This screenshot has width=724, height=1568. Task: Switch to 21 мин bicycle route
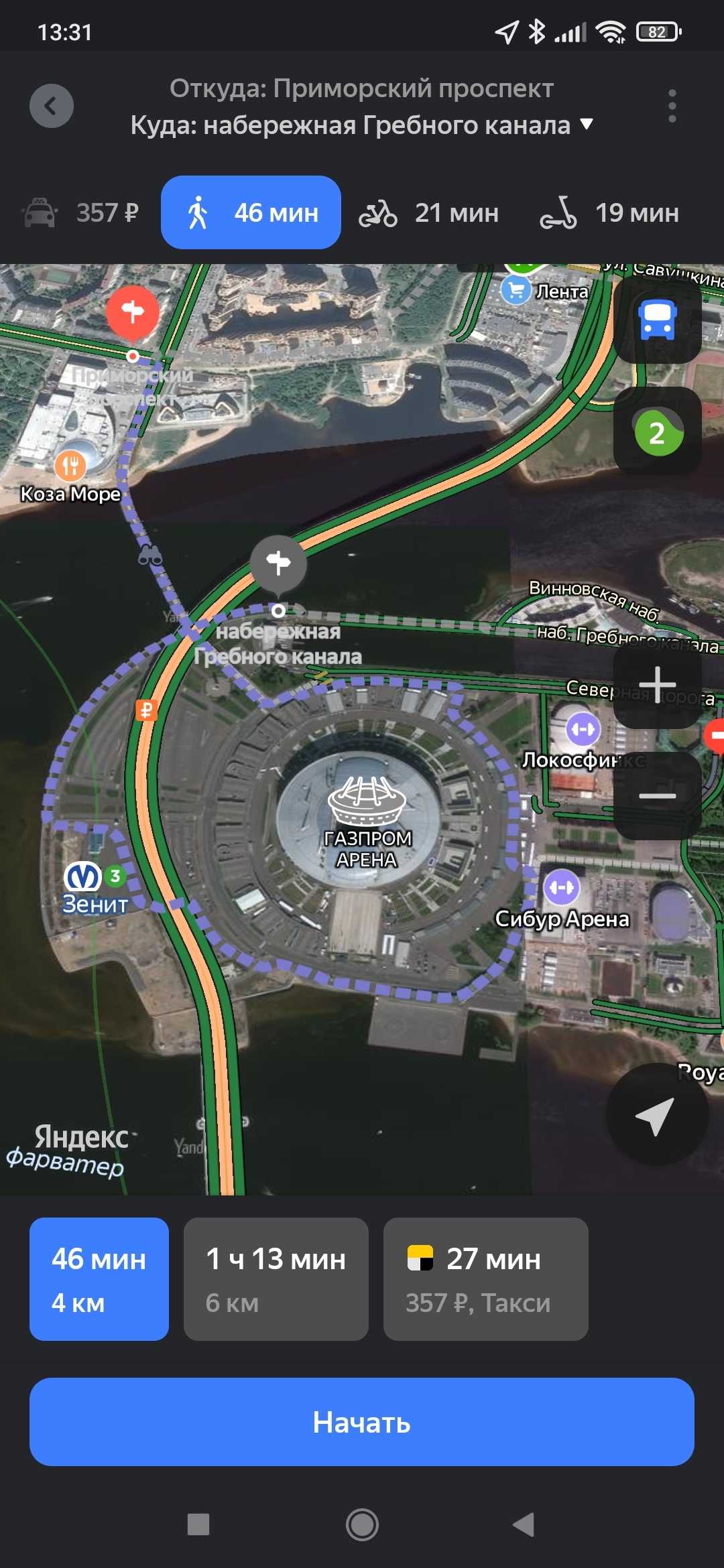[x=429, y=213]
